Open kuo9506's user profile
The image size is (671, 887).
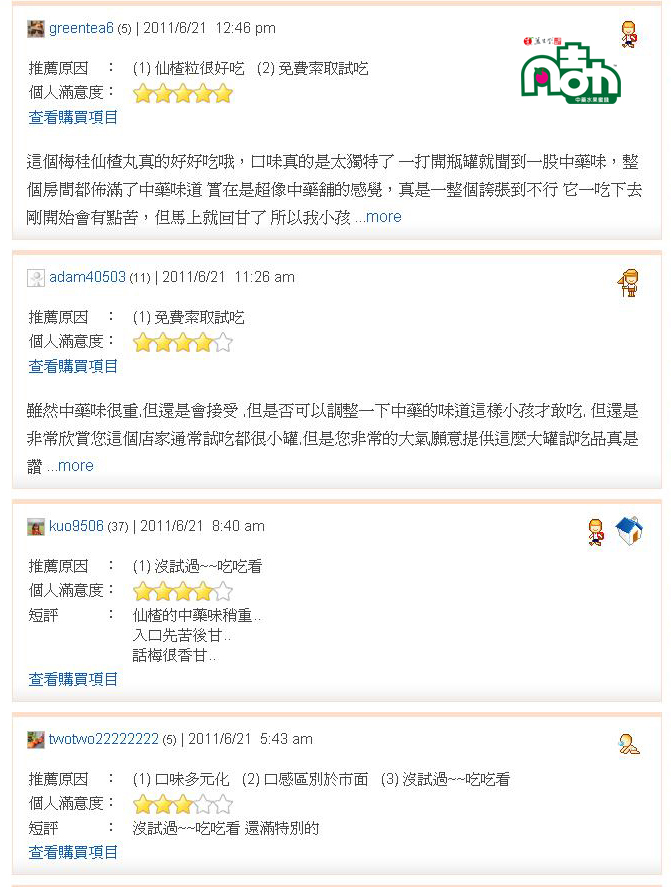click(76, 526)
